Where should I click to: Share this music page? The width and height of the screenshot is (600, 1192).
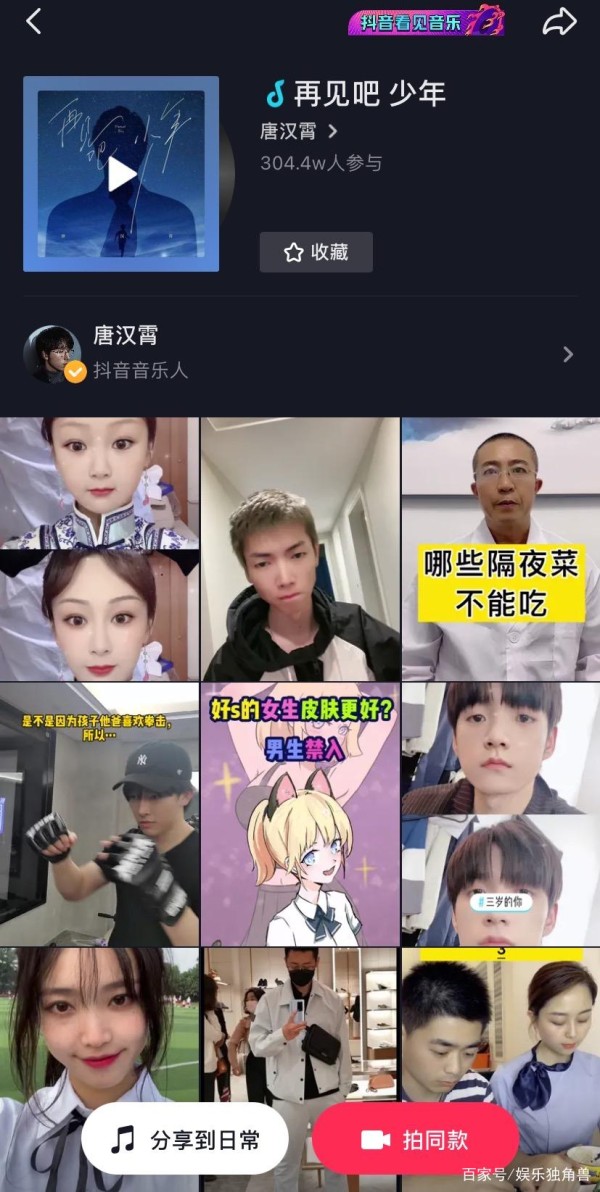pos(559,22)
